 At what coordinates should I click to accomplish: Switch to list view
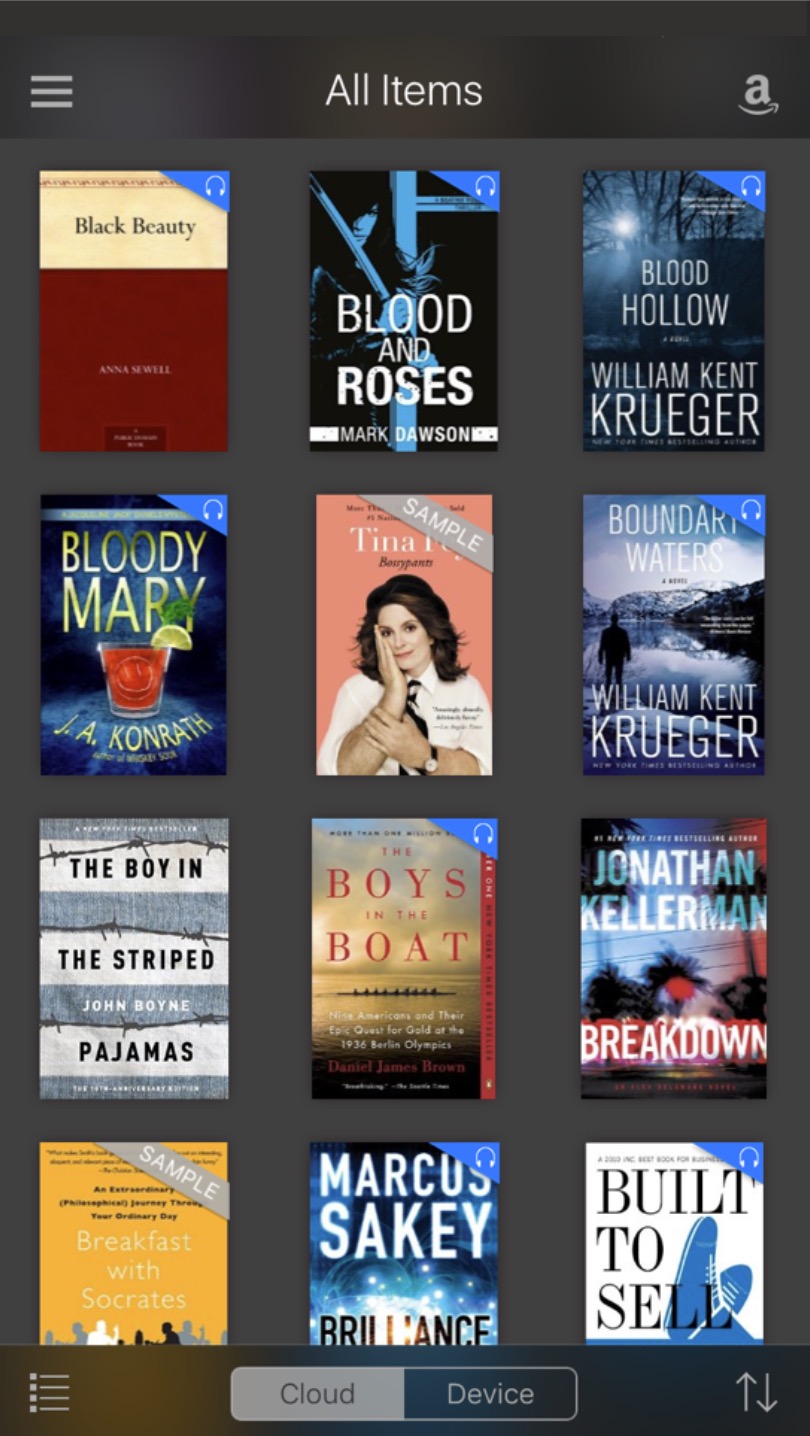(x=49, y=1392)
